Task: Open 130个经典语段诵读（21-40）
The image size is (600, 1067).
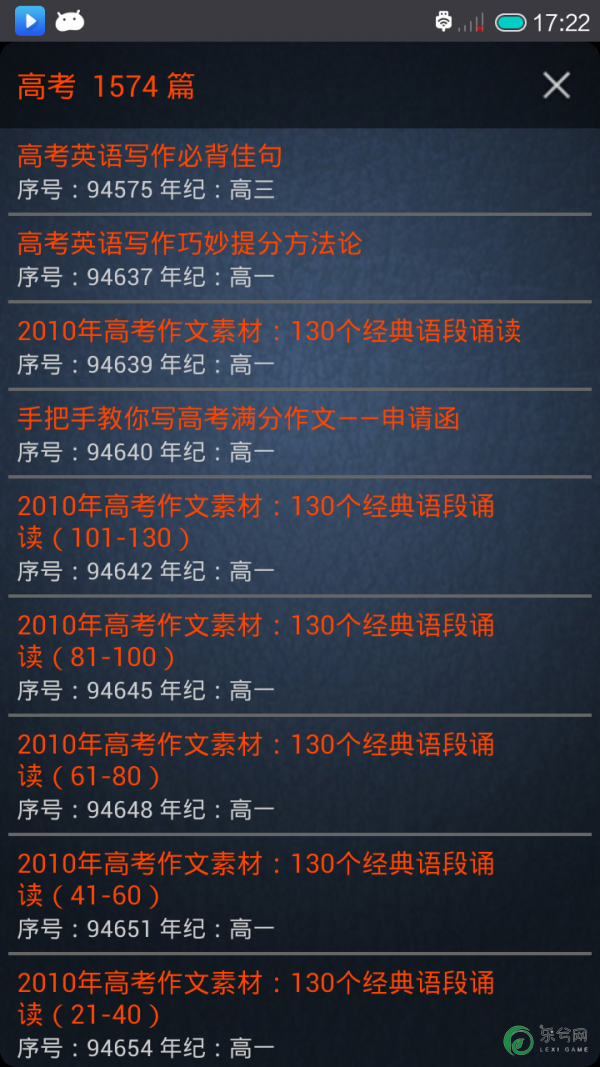Action: (256, 1013)
